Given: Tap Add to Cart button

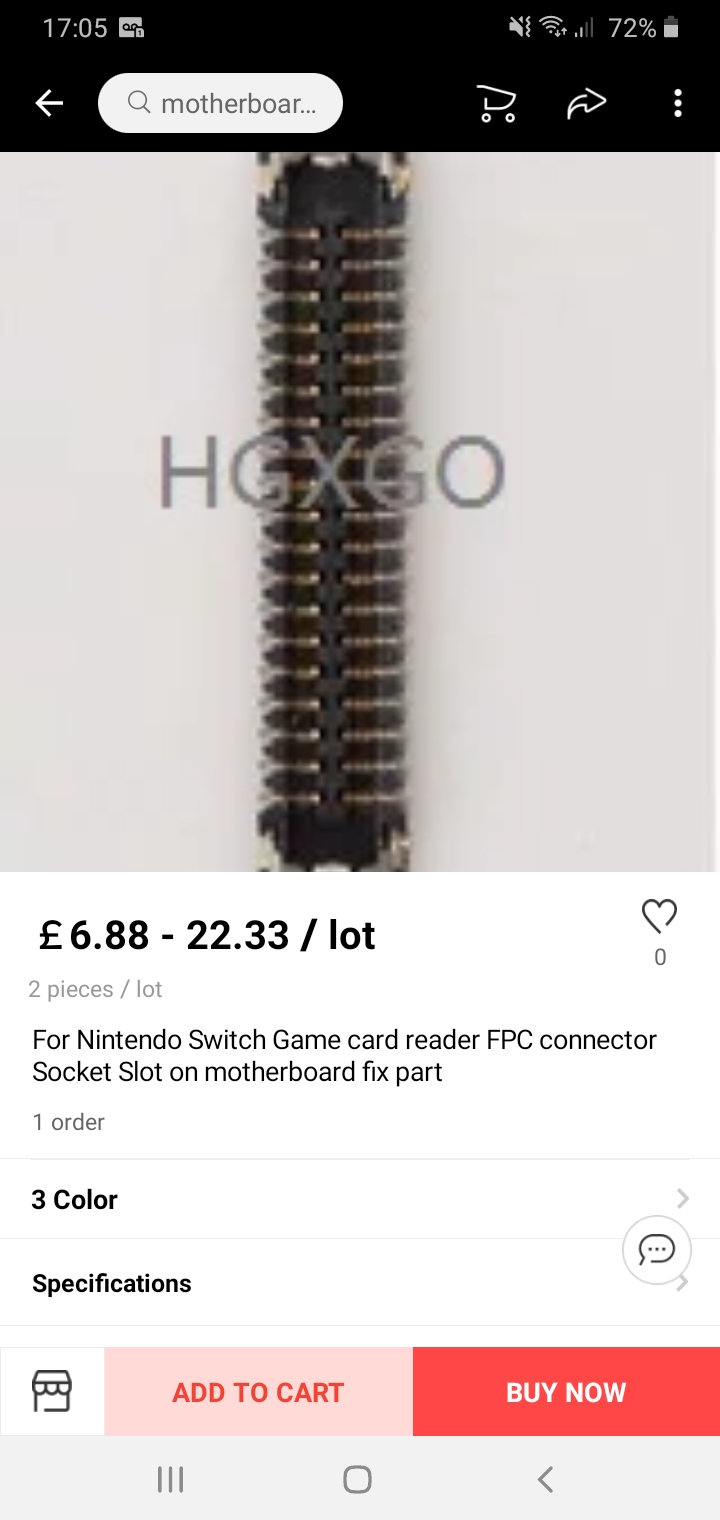Looking at the screenshot, I should pyautogui.click(x=258, y=1392).
